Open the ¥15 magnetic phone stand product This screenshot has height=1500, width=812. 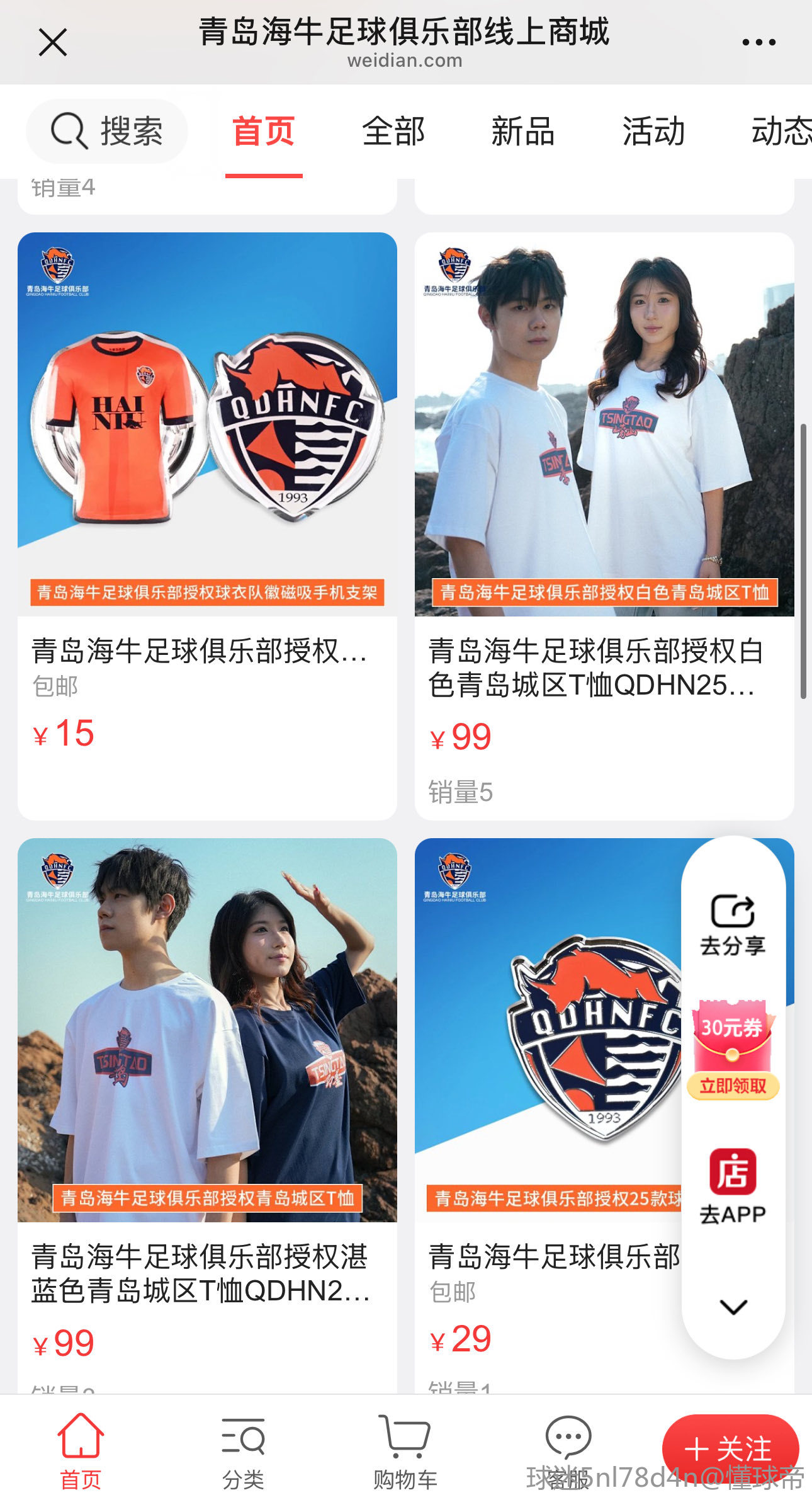(x=207, y=526)
